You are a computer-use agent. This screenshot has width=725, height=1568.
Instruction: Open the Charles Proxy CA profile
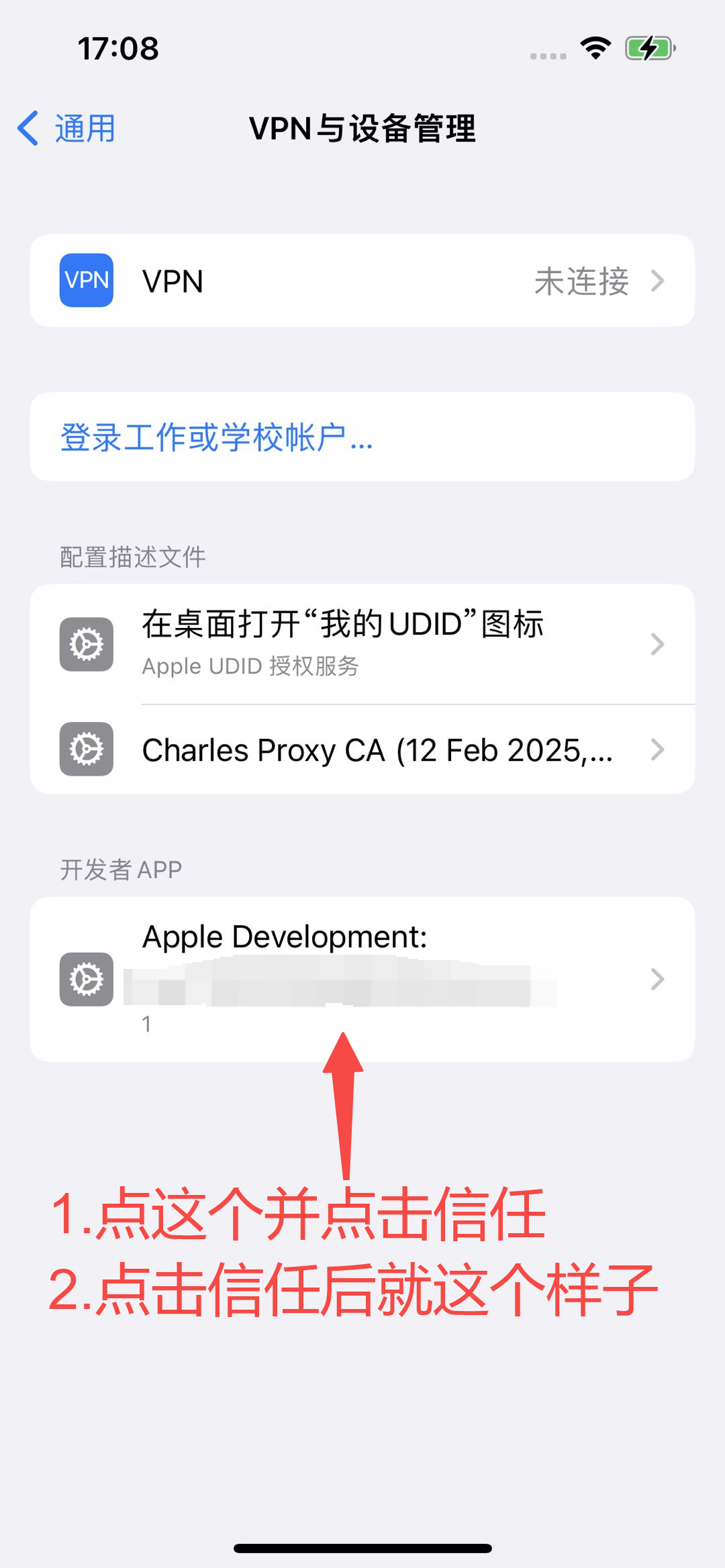pyautogui.click(x=362, y=749)
